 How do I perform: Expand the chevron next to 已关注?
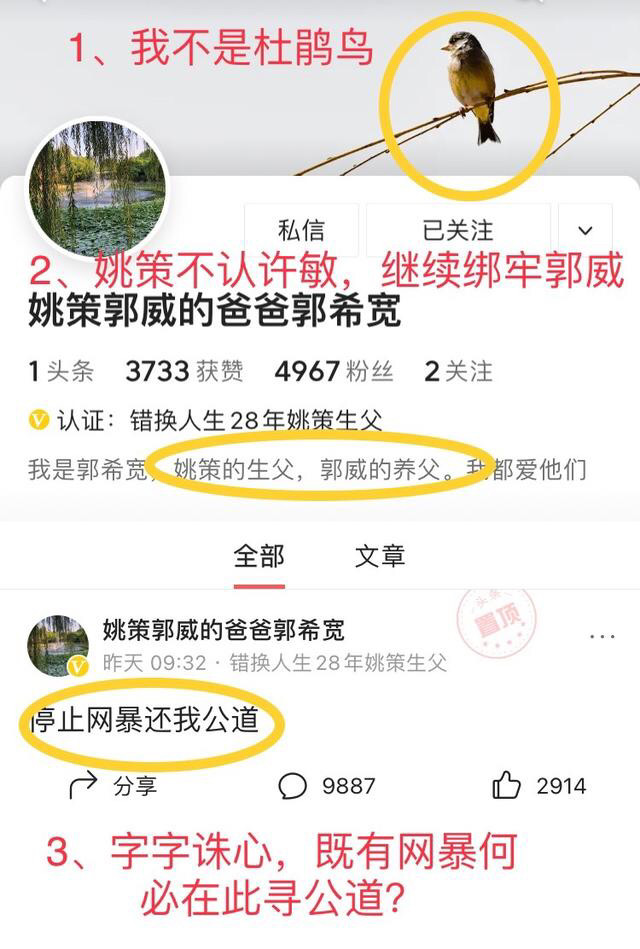(585, 230)
